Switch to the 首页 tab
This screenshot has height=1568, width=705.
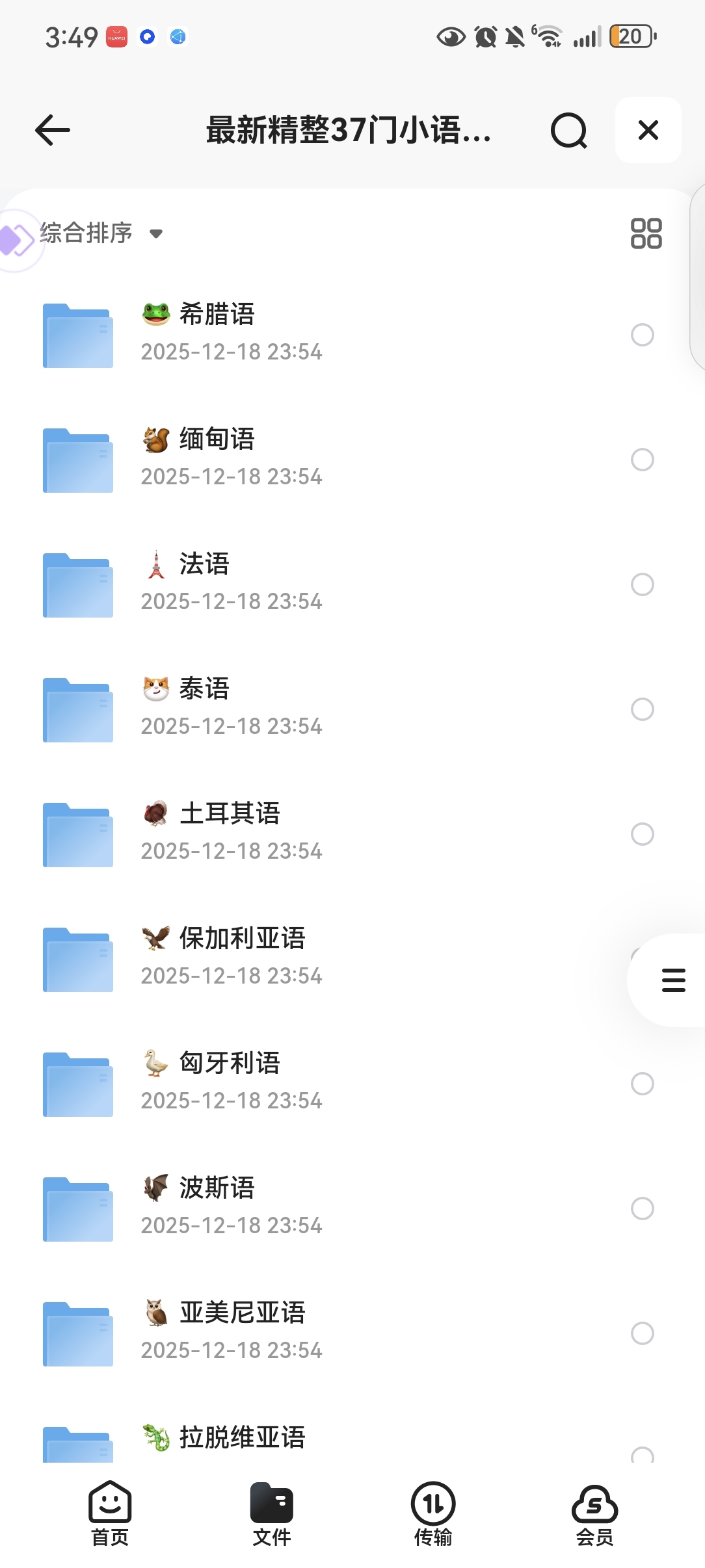110,1513
